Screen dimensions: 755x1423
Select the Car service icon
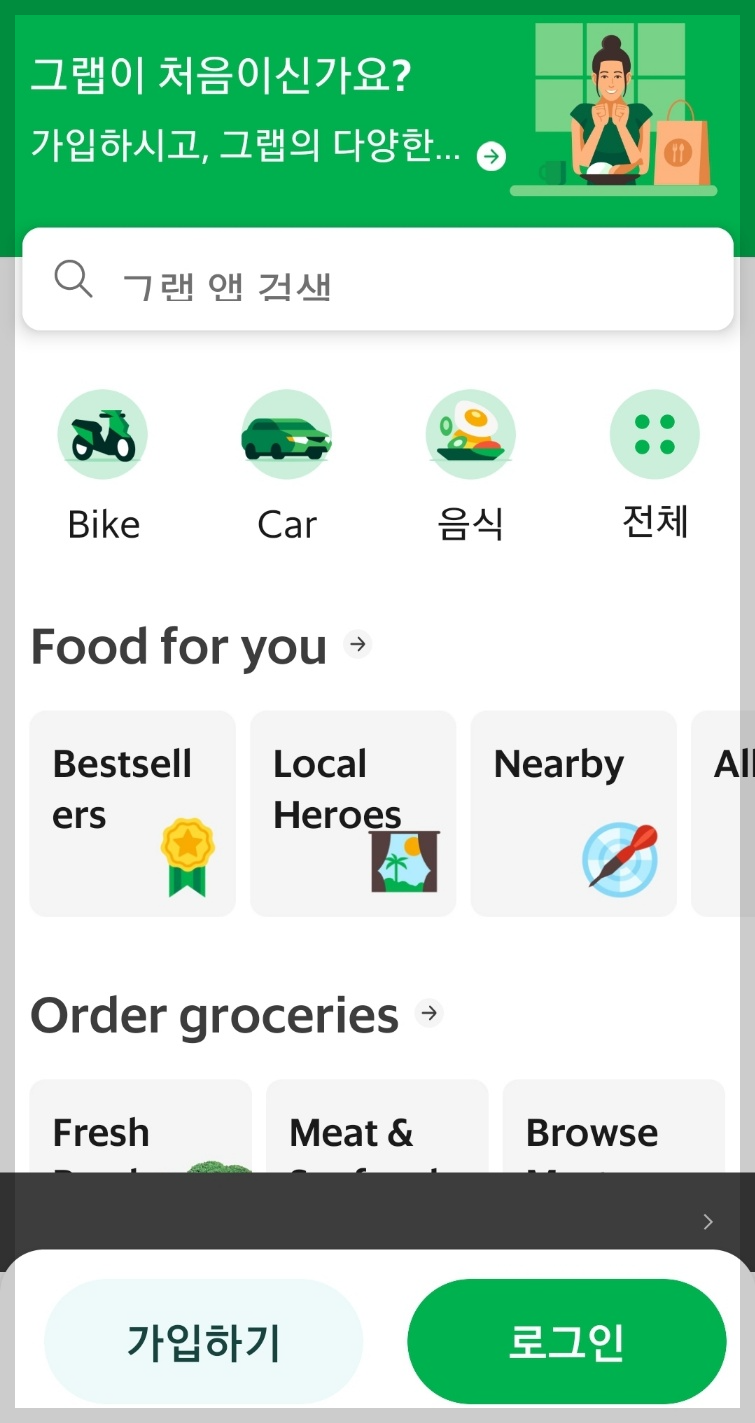tap(286, 433)
